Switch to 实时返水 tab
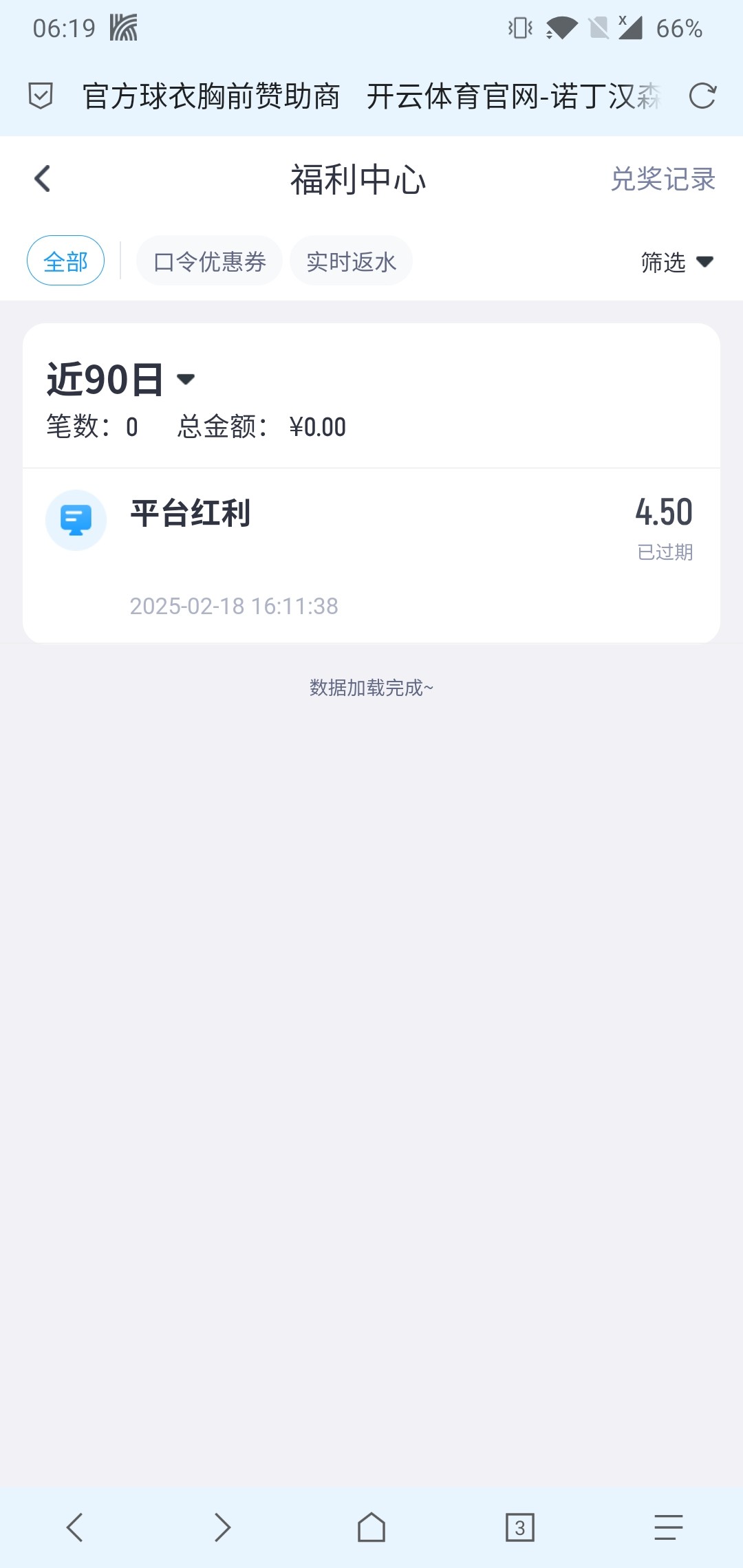Screen dimensions: 743x1568 tap(351, 261)
